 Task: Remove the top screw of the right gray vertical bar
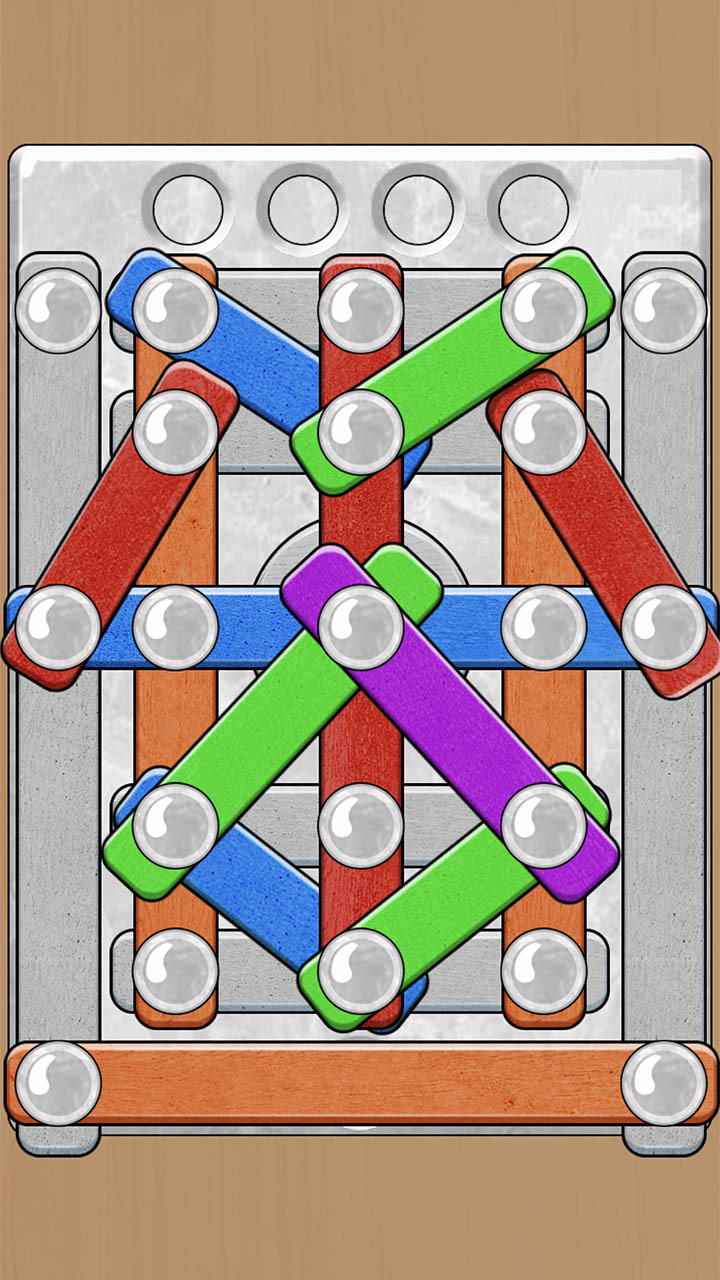tap(664, 310)
